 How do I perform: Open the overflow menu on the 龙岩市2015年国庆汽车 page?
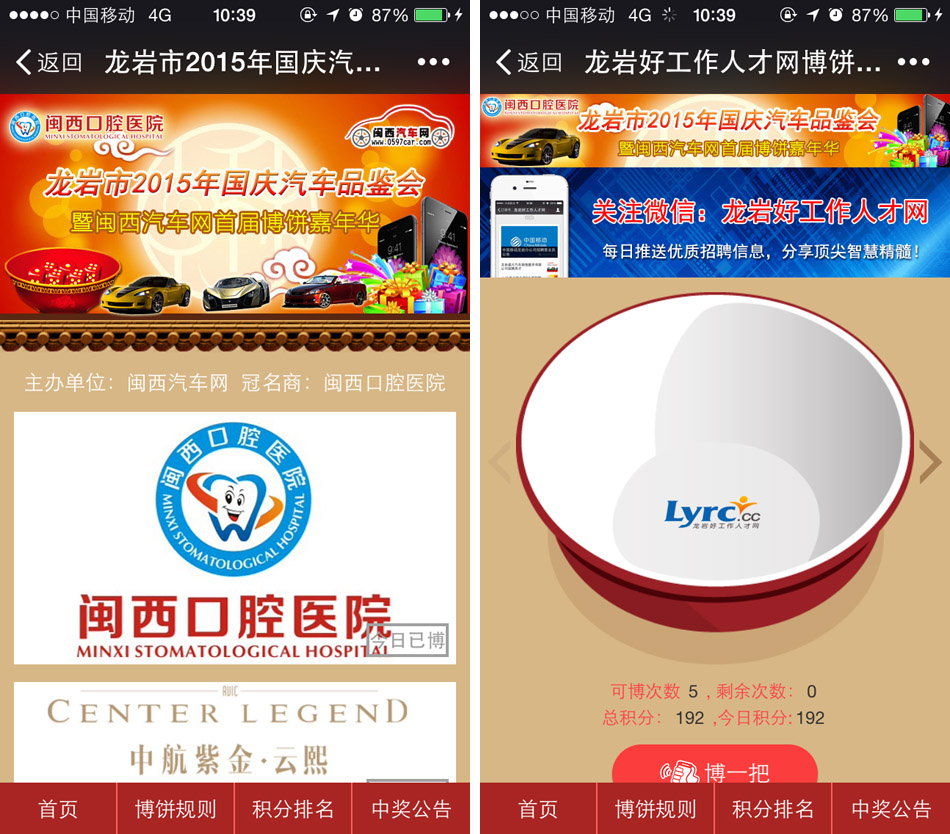coord(434,62)
